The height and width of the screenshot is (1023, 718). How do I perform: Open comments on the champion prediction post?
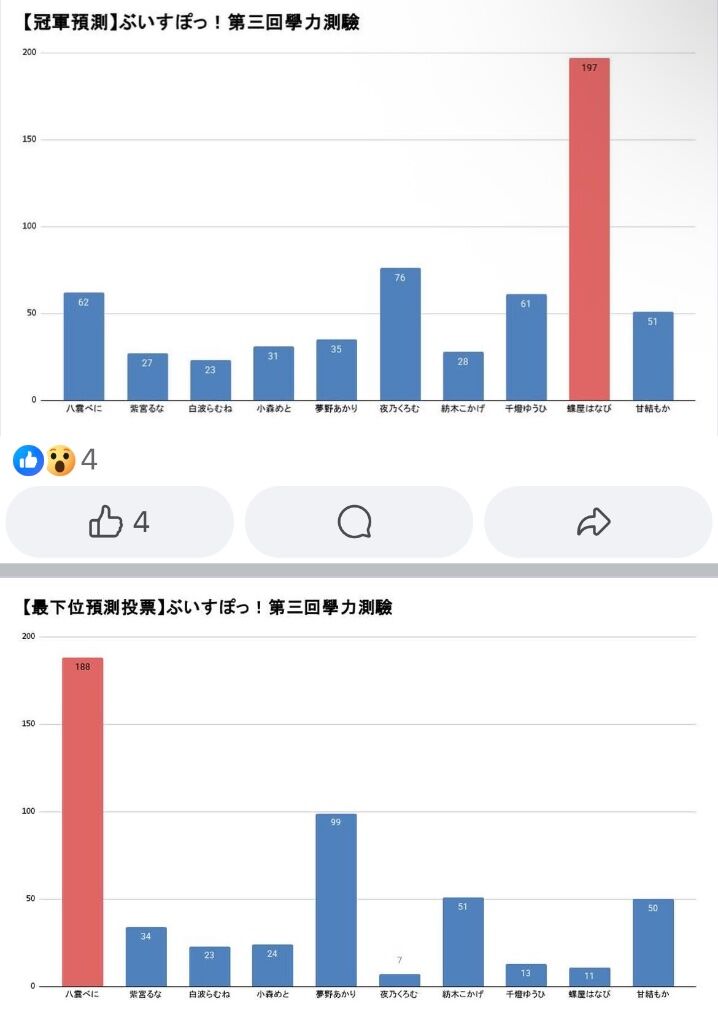click(x=357, y=521)
